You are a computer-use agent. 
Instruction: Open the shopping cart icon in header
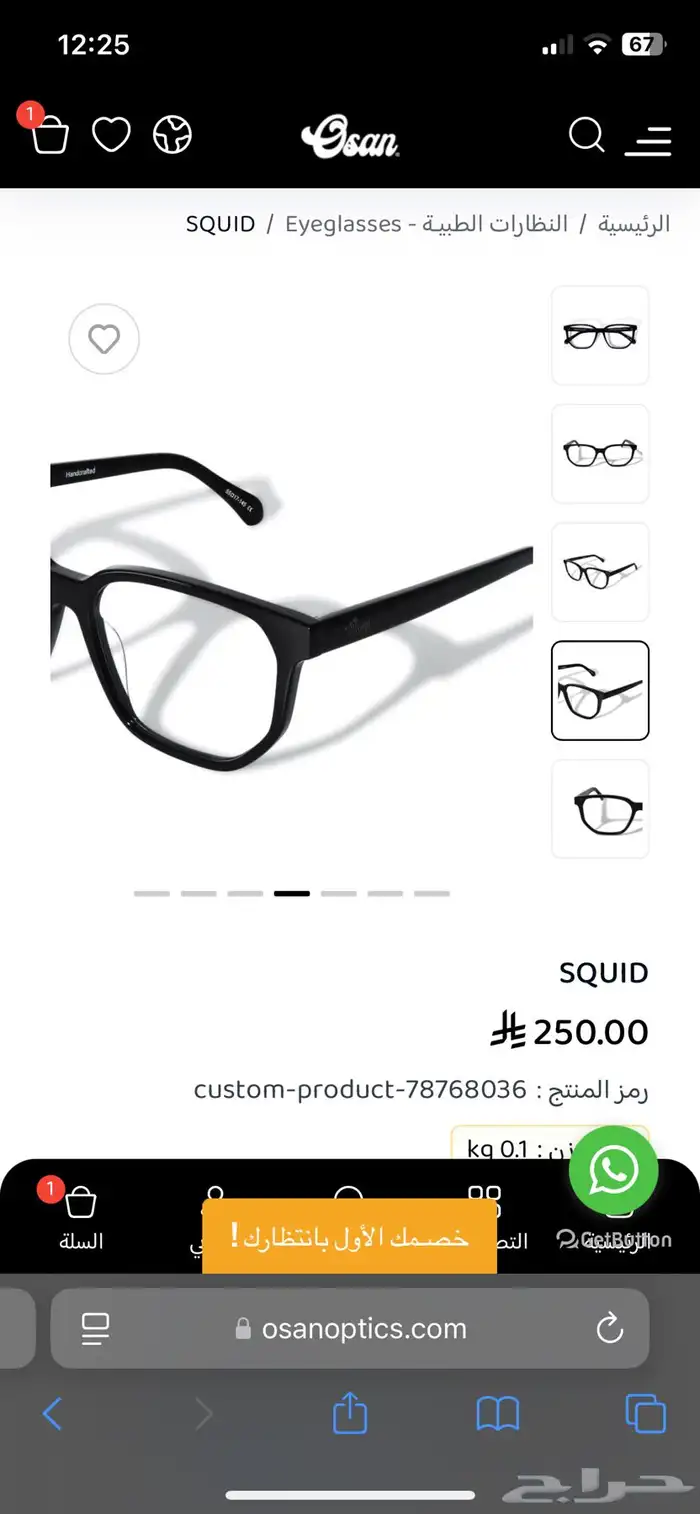tap(50, 136)
